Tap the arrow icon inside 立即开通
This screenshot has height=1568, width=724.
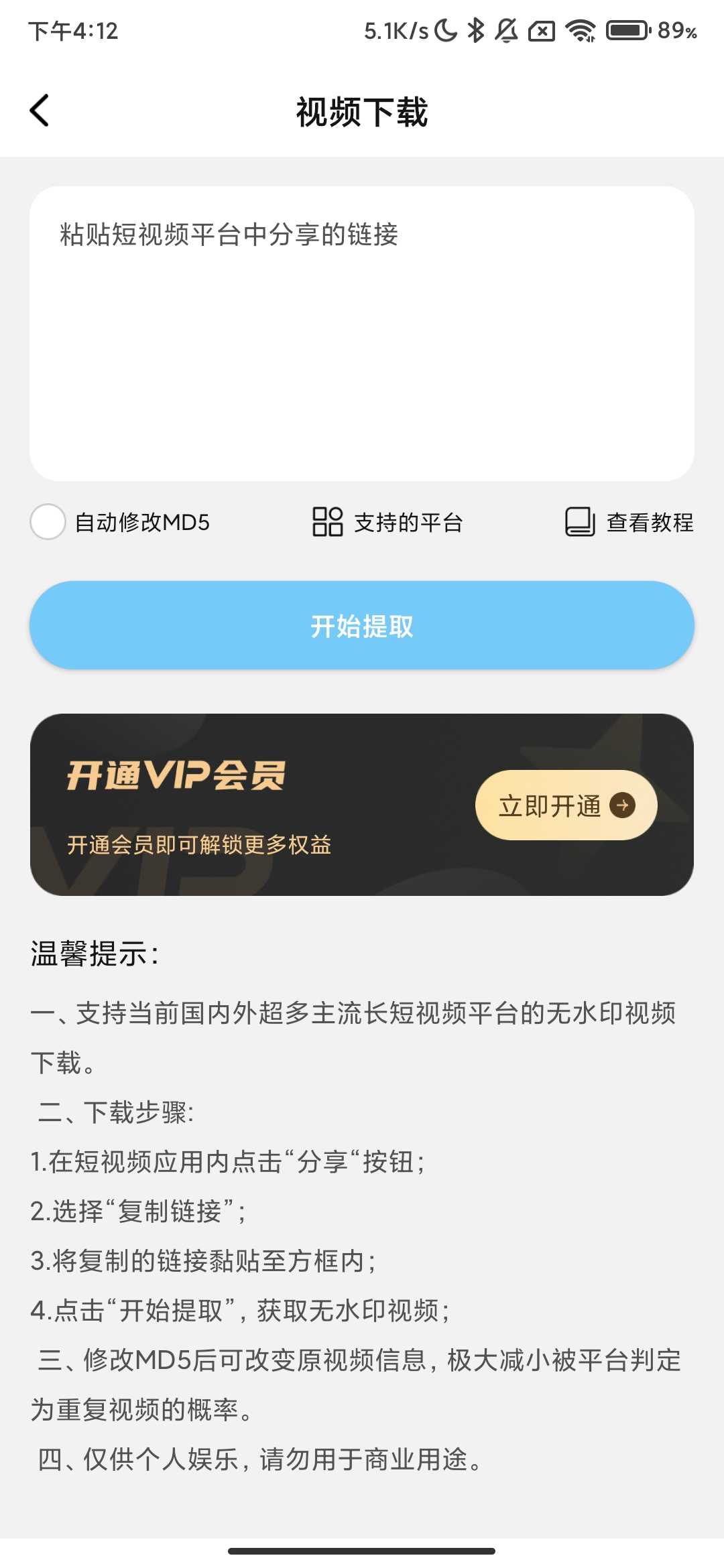[x=621, y=806]
